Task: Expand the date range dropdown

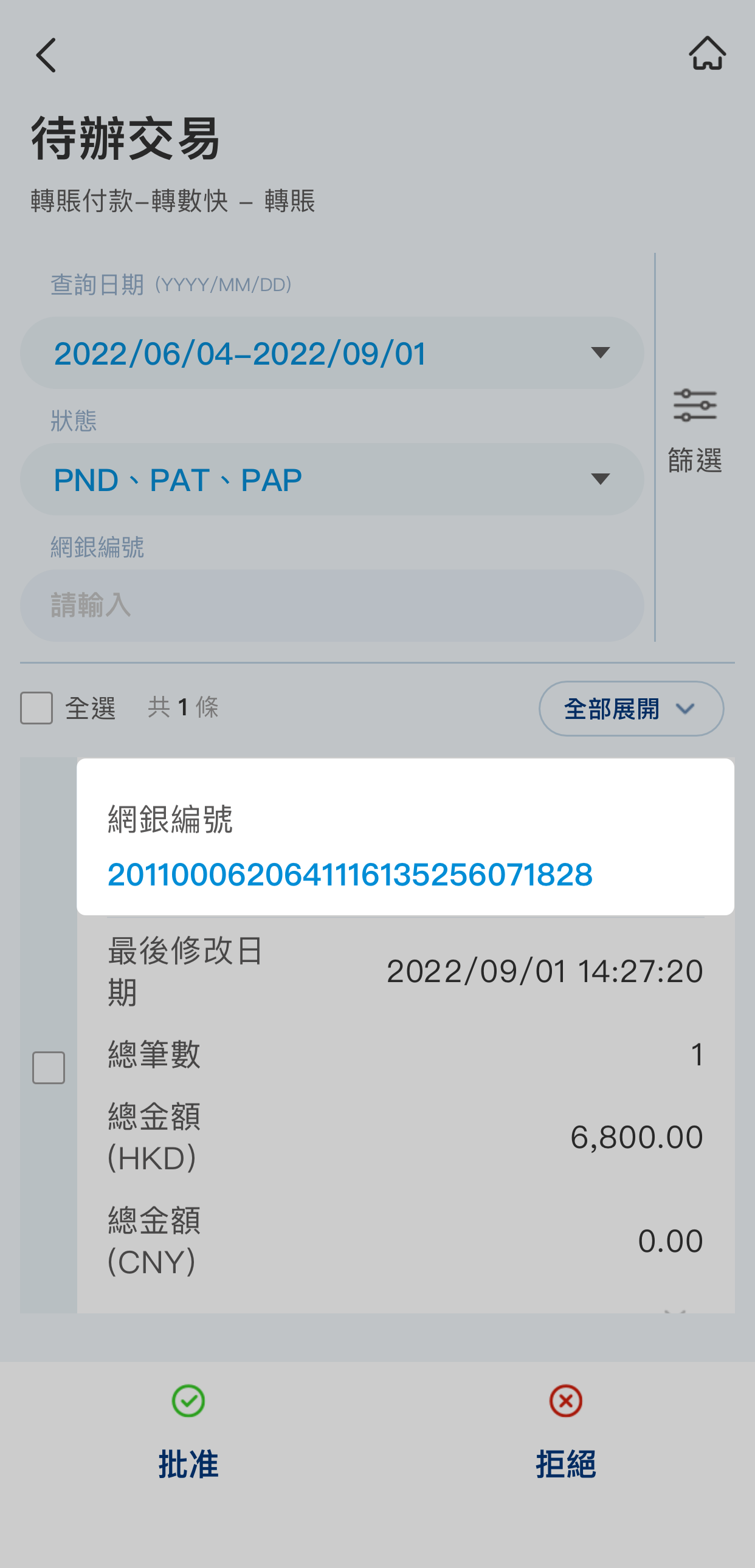Action: 332,353
